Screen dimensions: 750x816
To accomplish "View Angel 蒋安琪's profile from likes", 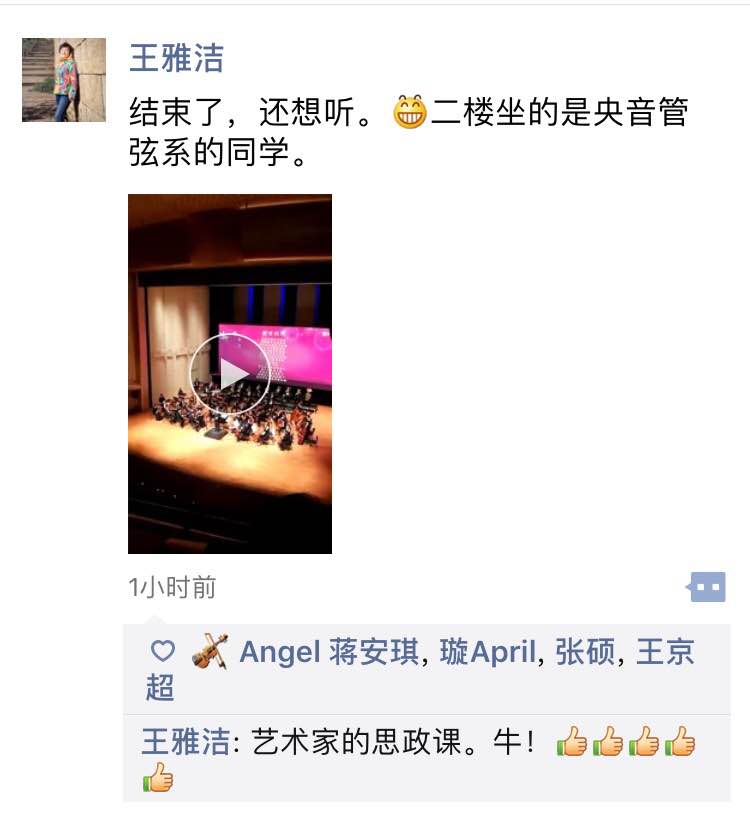I will pyautogui.click(x=324, y=653).
